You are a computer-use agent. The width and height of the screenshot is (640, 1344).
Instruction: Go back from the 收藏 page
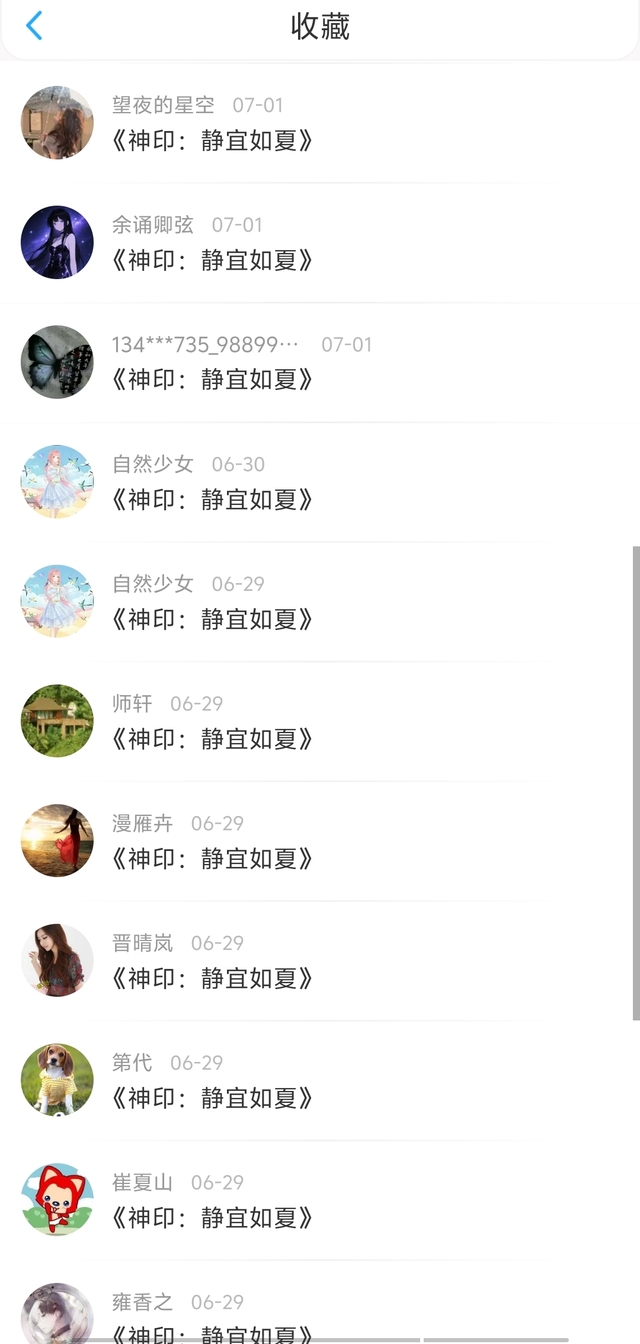[34, 26]
